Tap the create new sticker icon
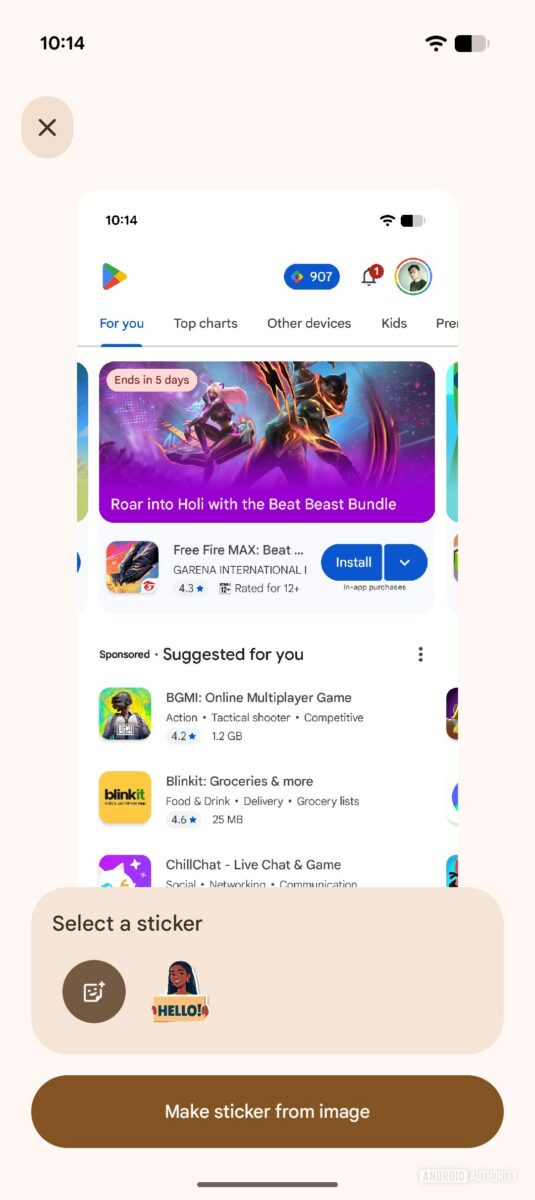 click(94, 991)
